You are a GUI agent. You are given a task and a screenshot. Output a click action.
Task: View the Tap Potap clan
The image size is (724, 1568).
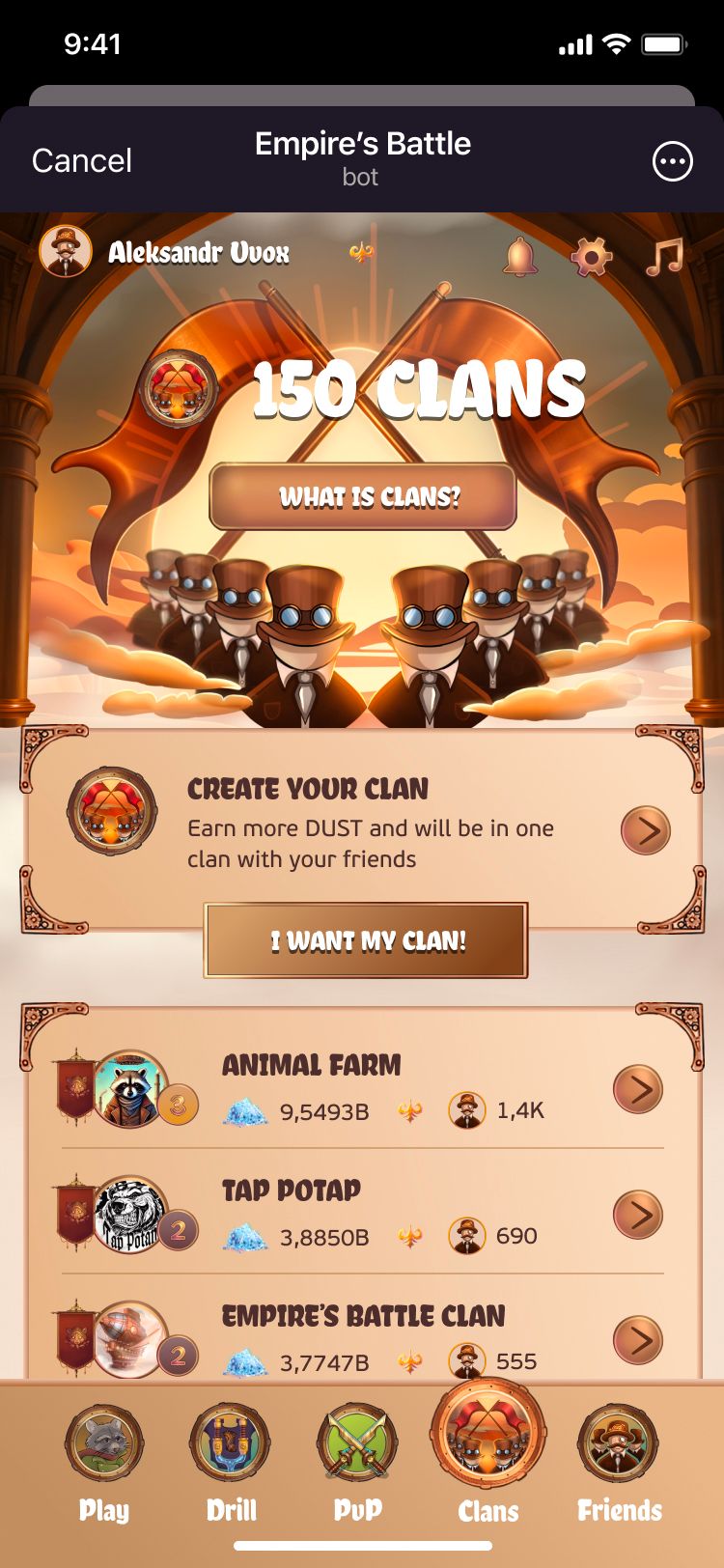pos(638,1215)
